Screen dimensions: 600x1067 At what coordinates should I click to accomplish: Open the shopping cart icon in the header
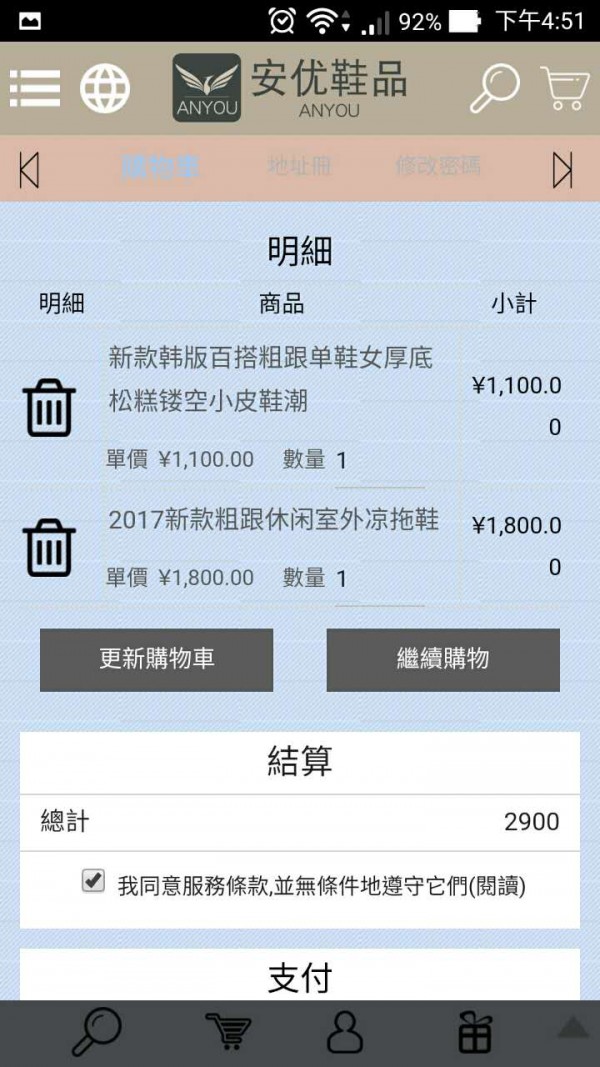(564, 89)
